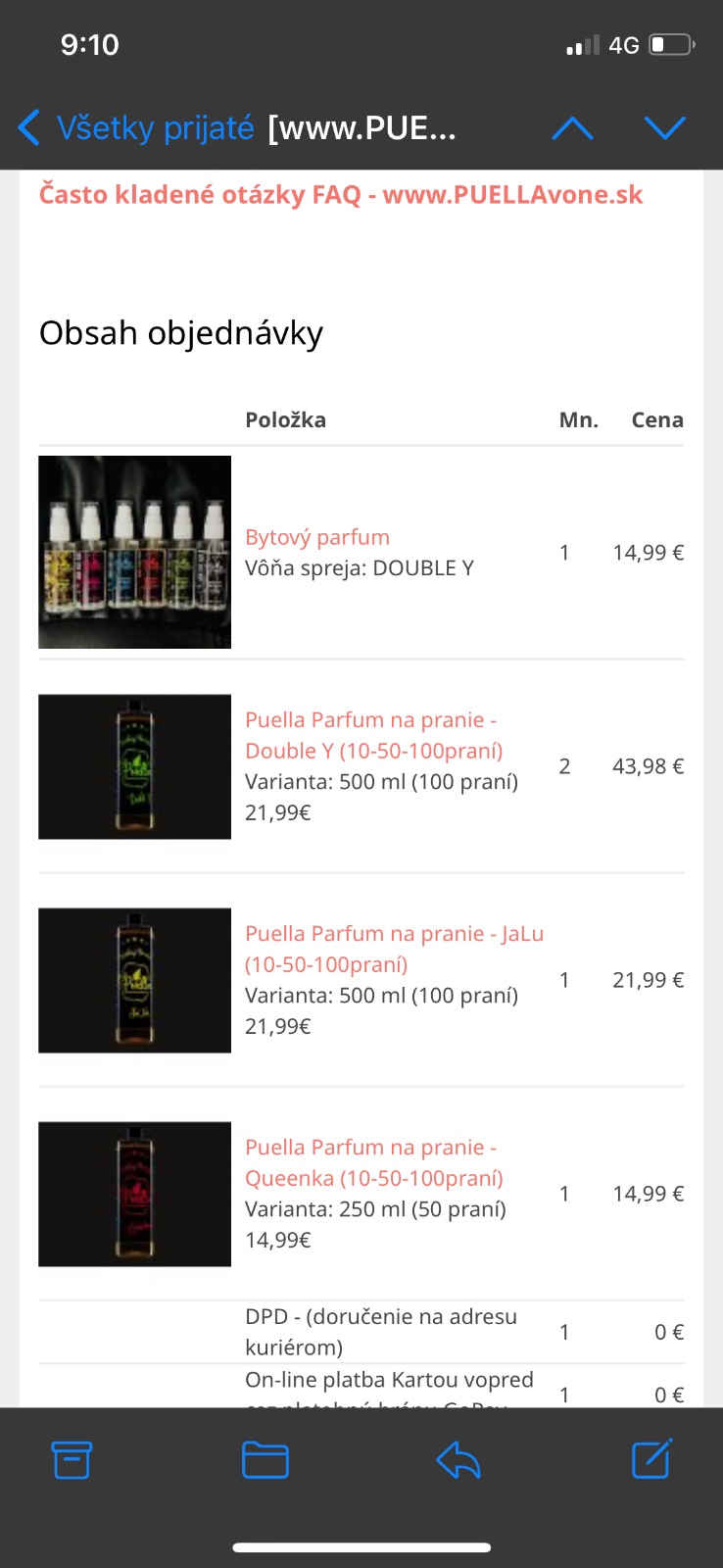Screen dimensions: 723x1568
Task: Move this email to a folder
Action: pyautogui.click(x=265, y=1460)
